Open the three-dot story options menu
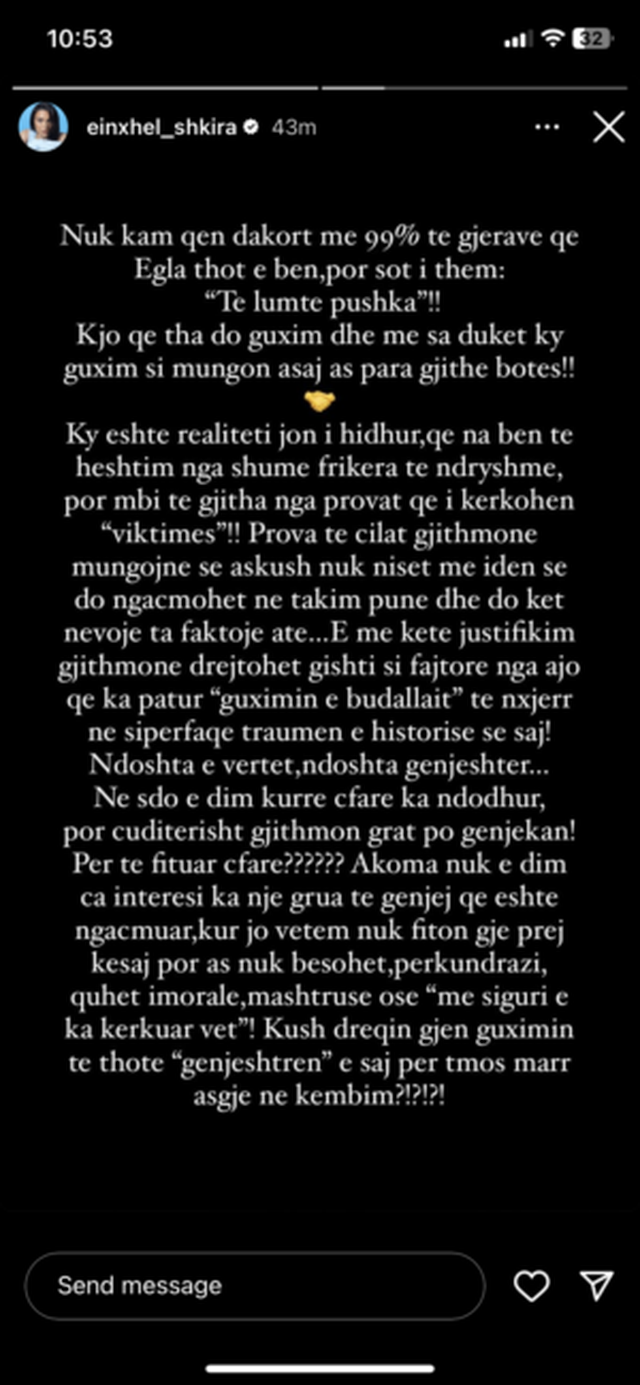640x1385 pixels. point(547,128)
